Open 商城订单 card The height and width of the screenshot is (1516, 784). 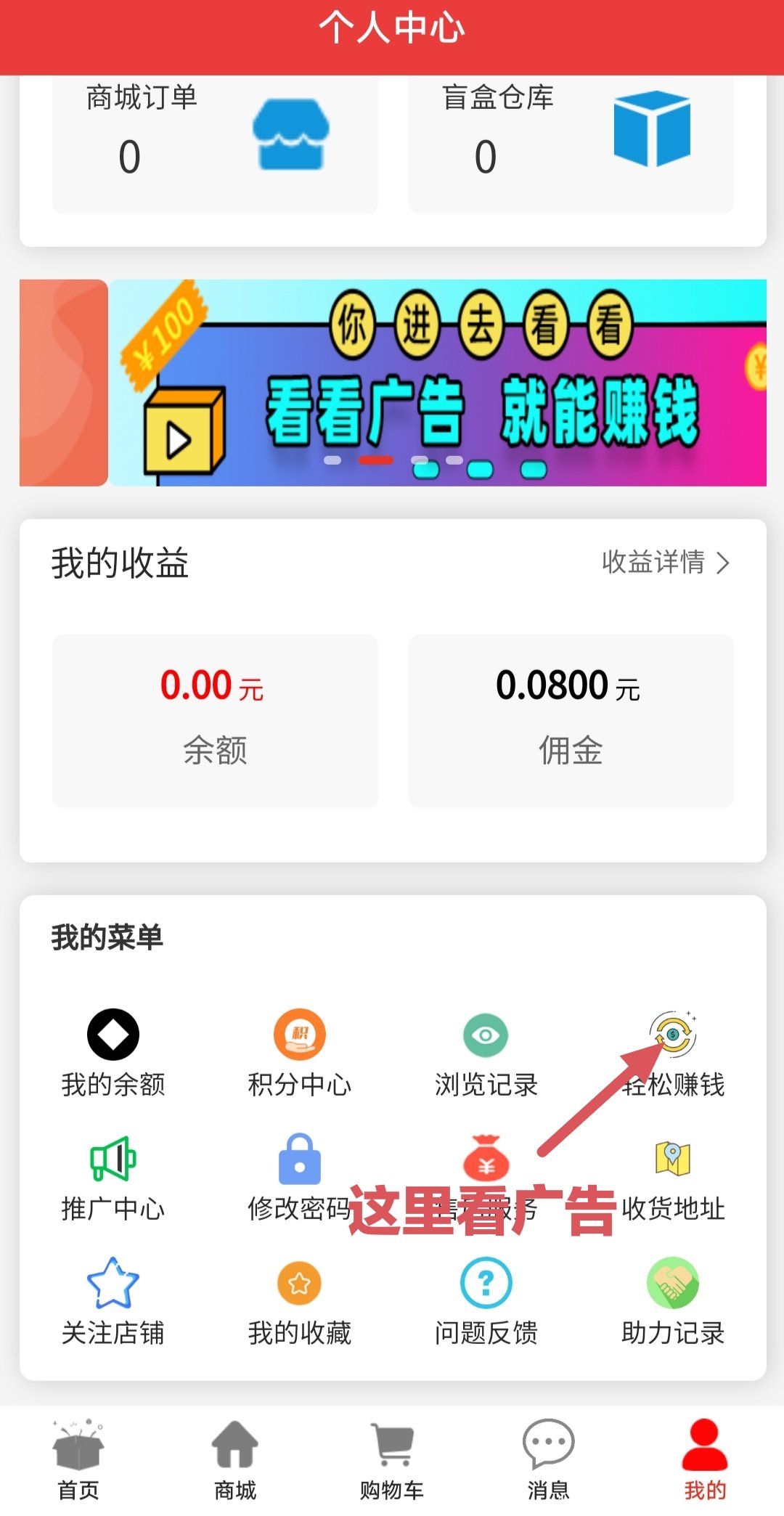coord(215,144)
